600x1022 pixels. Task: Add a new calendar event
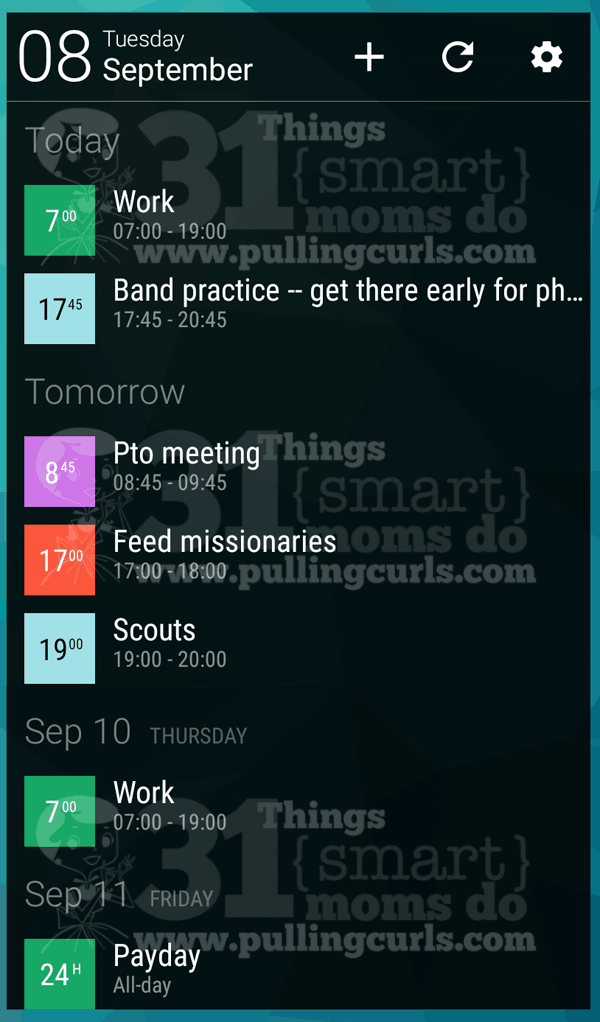(x=369, y=57)
